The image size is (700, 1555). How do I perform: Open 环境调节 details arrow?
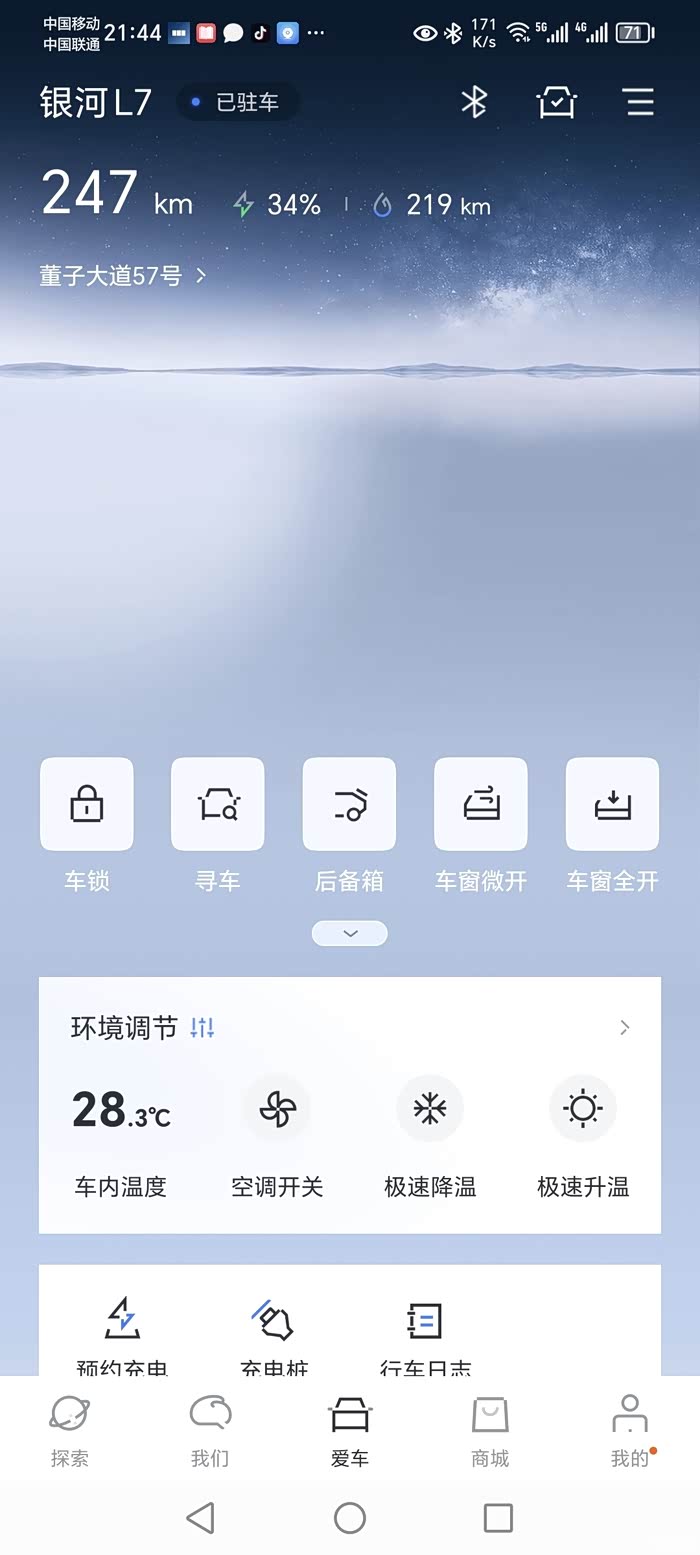click(625, 1027)
